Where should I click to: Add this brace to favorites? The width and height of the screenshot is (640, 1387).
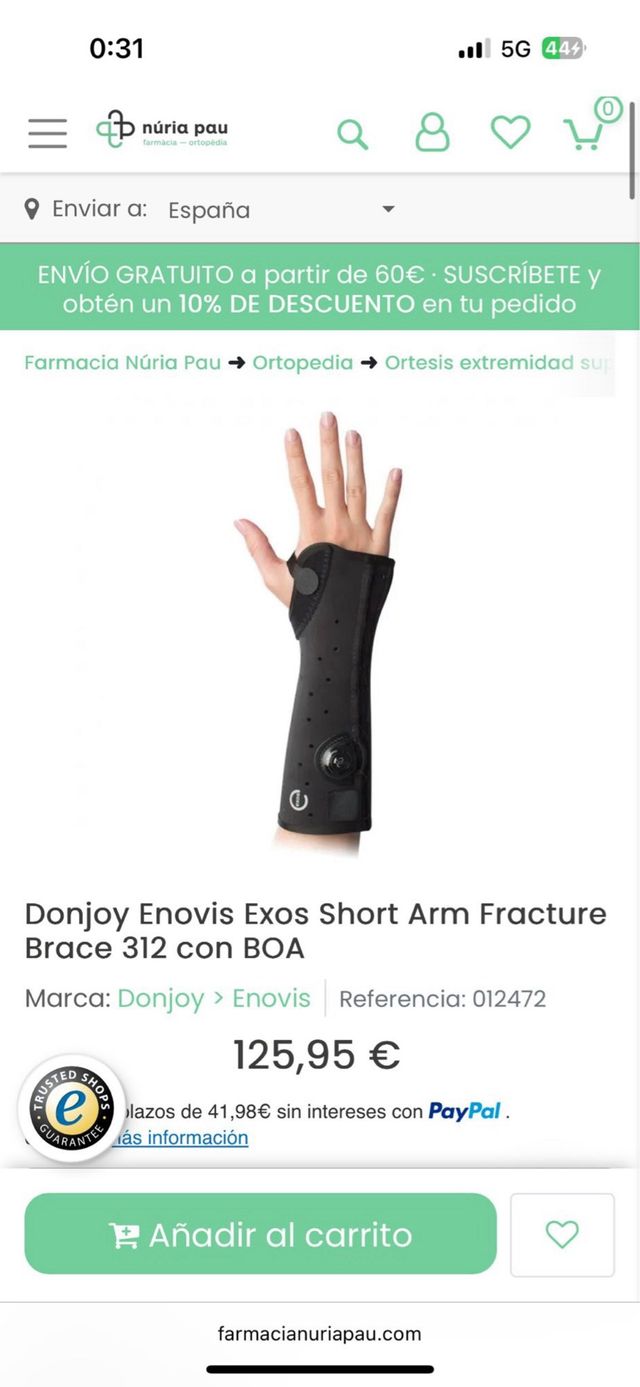coord(562,1235)
